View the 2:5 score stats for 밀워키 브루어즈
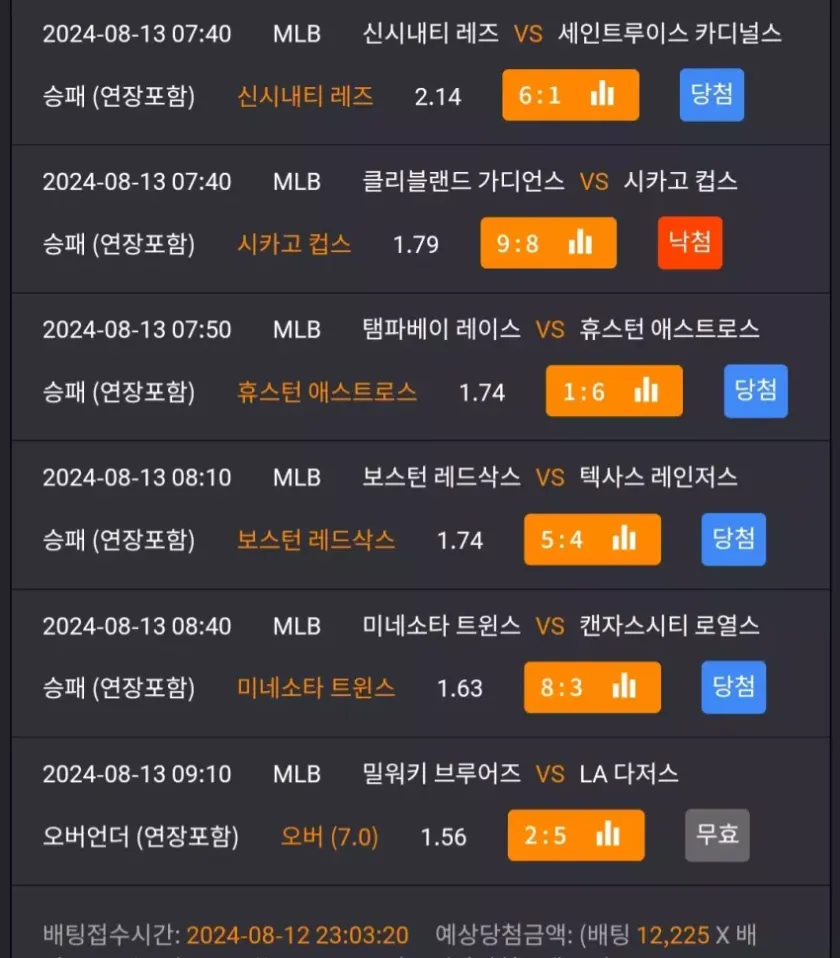The width and height of the screenshot is (840, 958). pyautogui.click(x=575, y=835)
